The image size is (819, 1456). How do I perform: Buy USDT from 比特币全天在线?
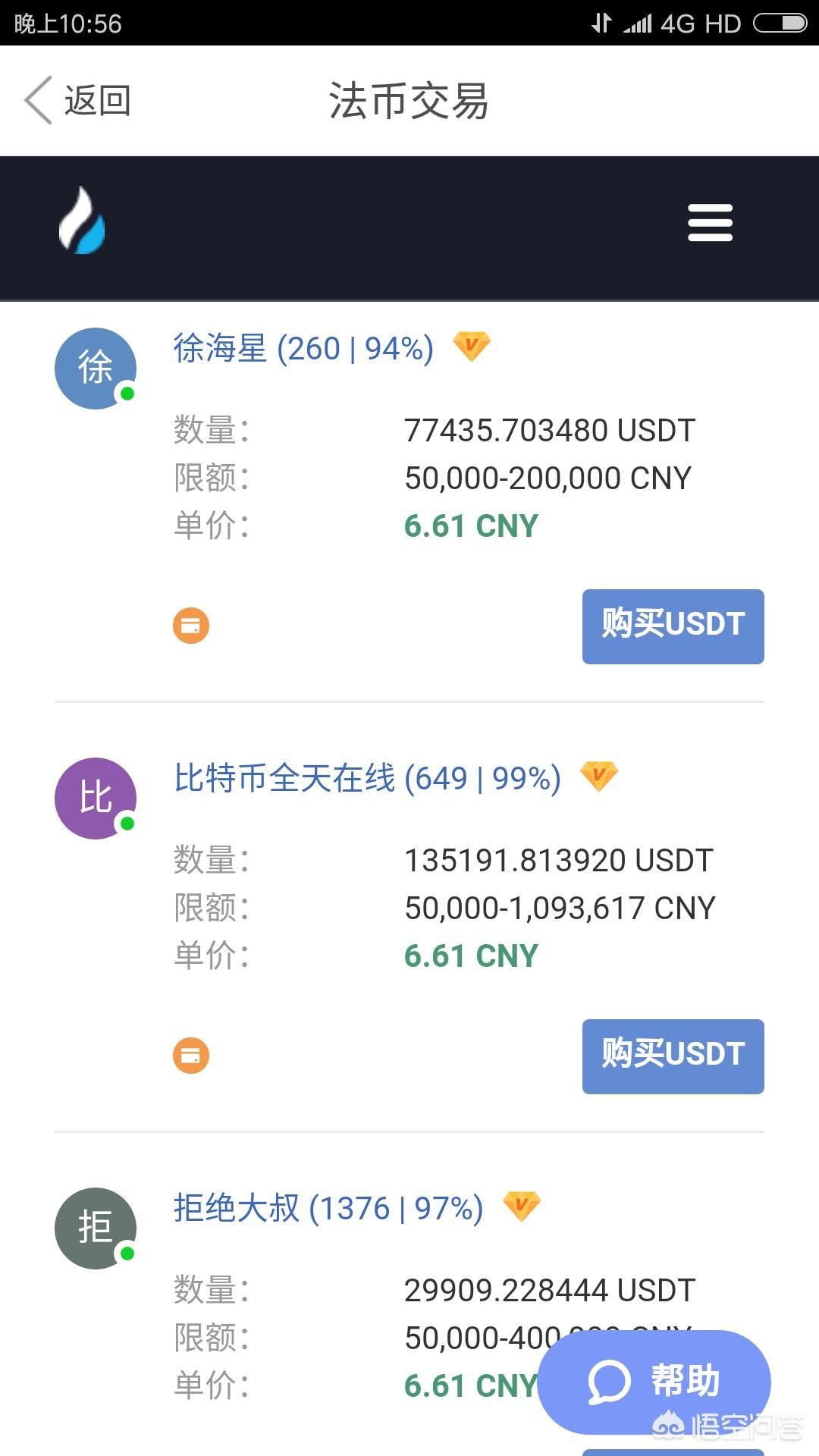pyautogui.click(x=673, y=1056)
